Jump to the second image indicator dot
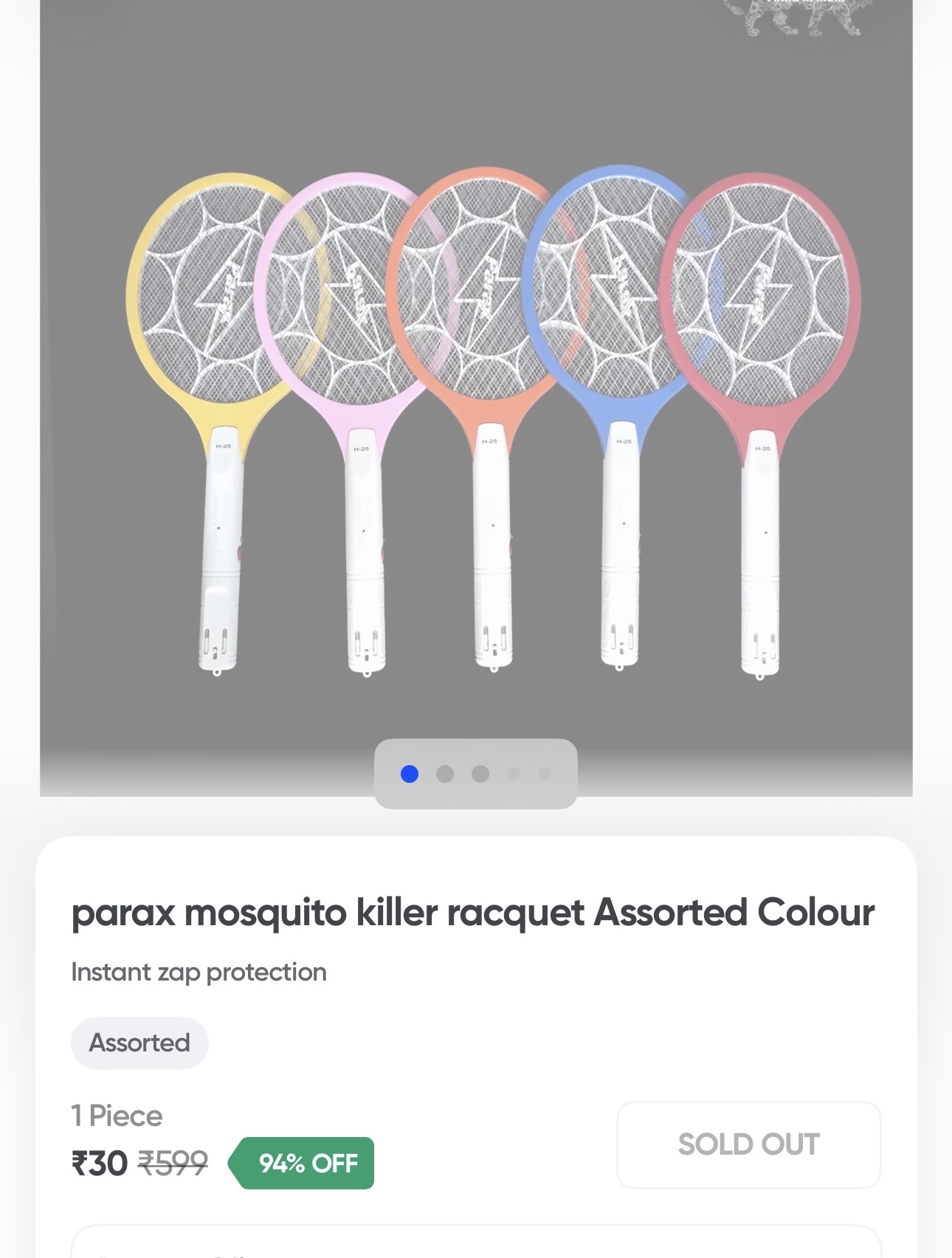The image size is (952, 1258). click(445, 774)
